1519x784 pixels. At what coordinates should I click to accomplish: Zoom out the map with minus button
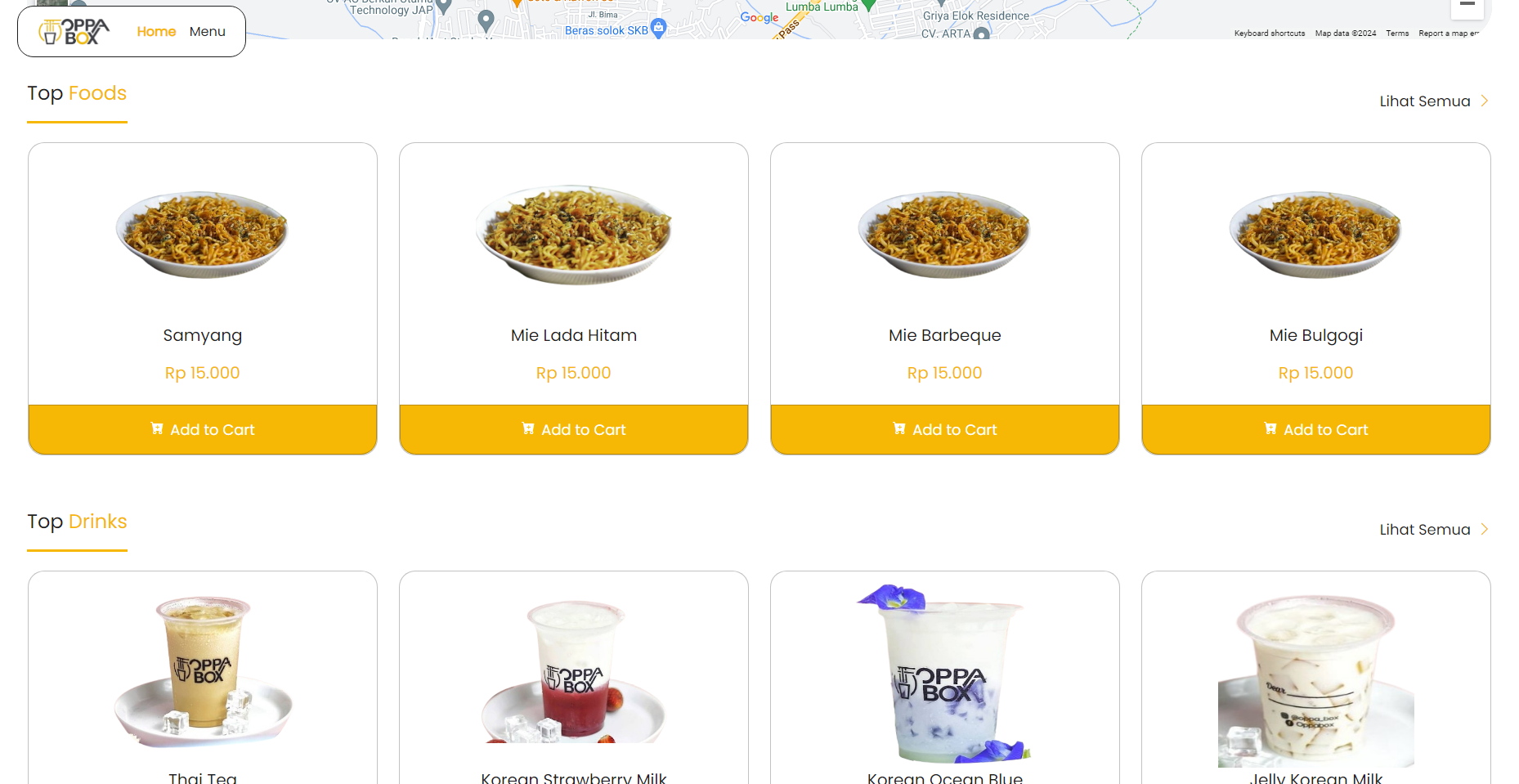click(x=1467, y=6)
